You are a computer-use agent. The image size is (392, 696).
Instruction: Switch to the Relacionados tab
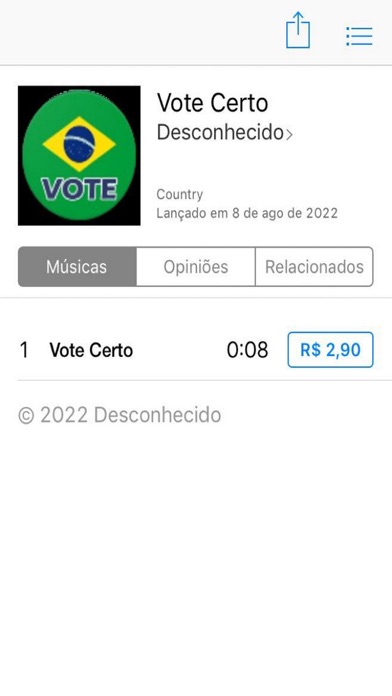coord(314,267)
